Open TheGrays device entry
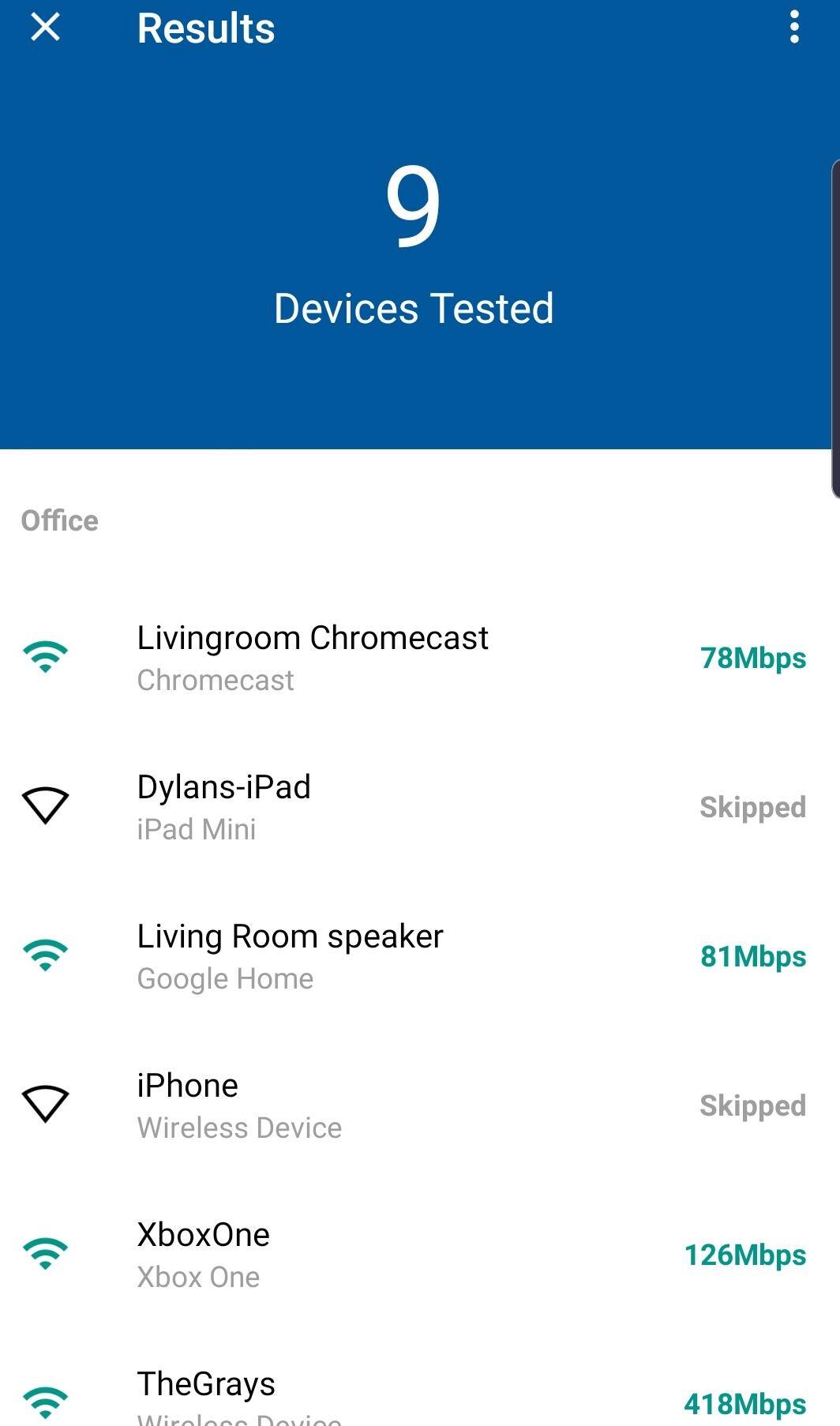The image size is (840, 1426). (x=207, y=1394)
